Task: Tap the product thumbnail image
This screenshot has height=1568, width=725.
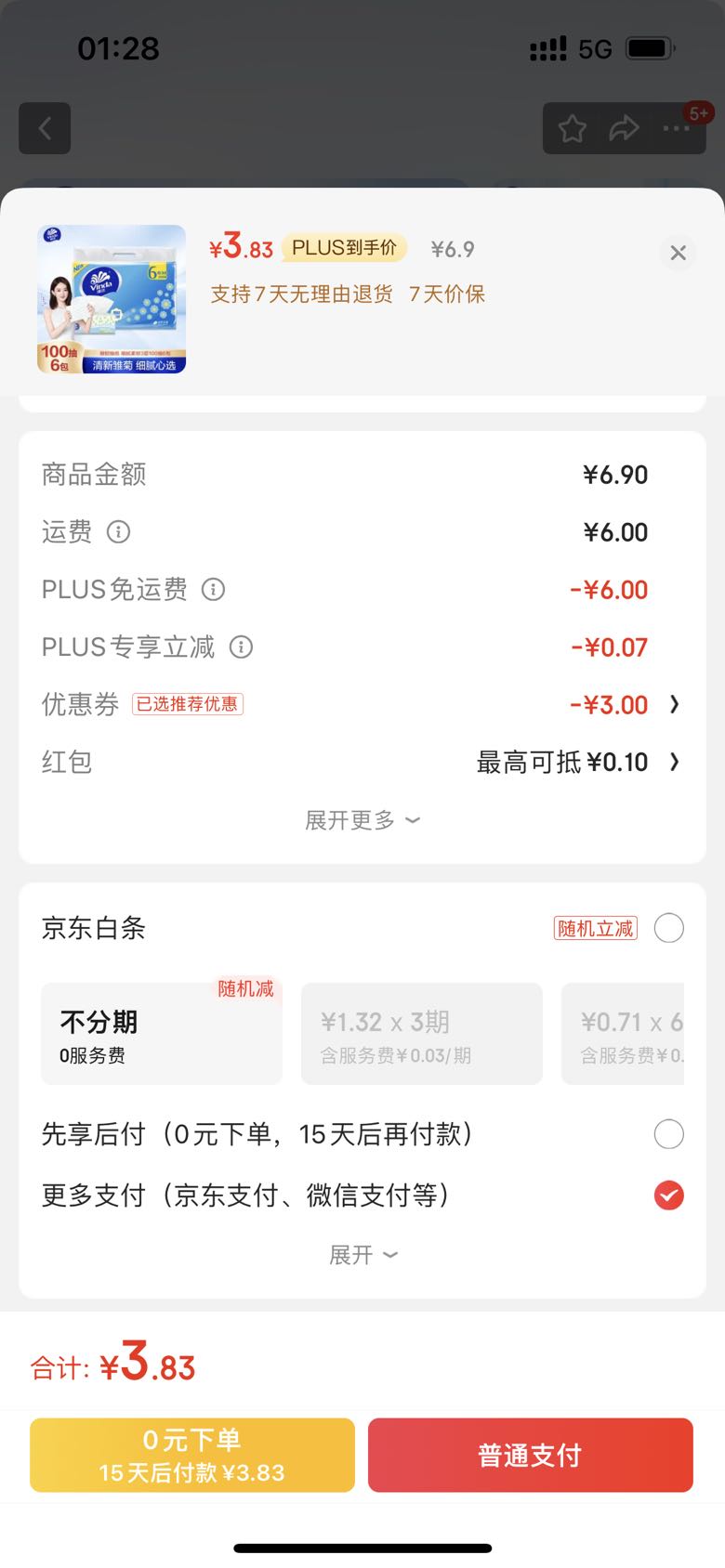Action: coord(112,299)
